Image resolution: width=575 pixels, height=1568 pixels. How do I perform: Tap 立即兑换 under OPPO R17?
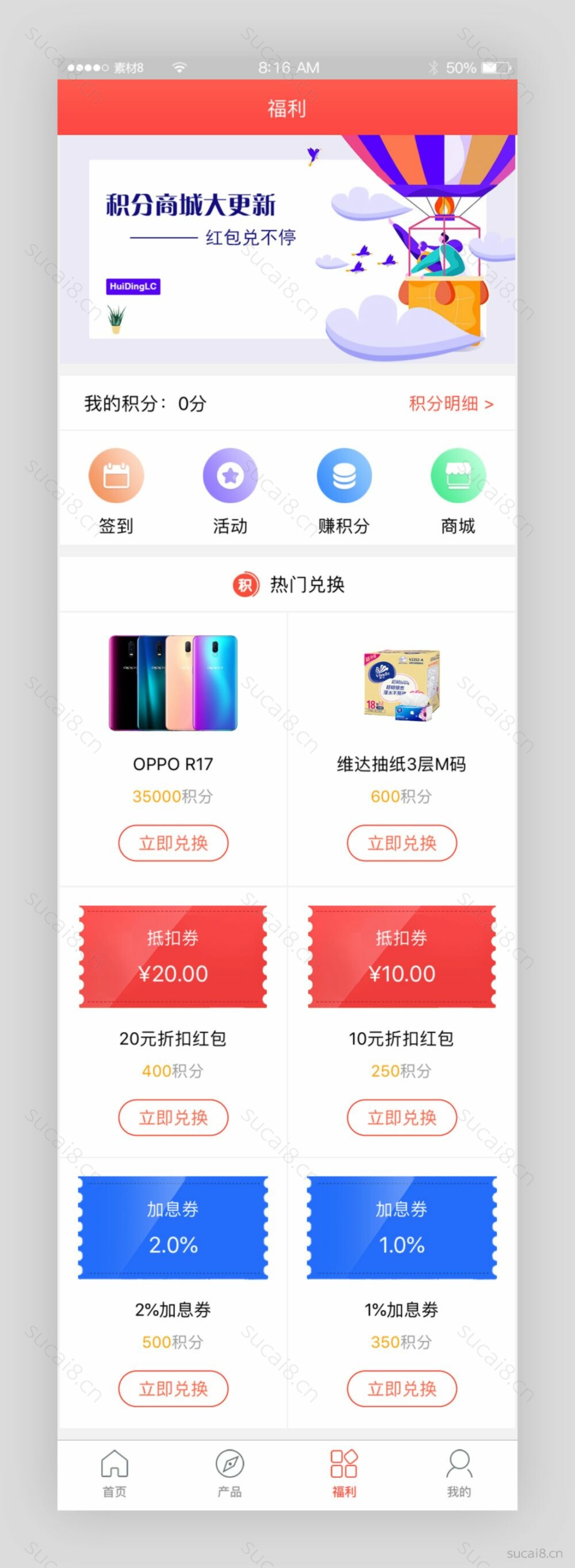173,843
